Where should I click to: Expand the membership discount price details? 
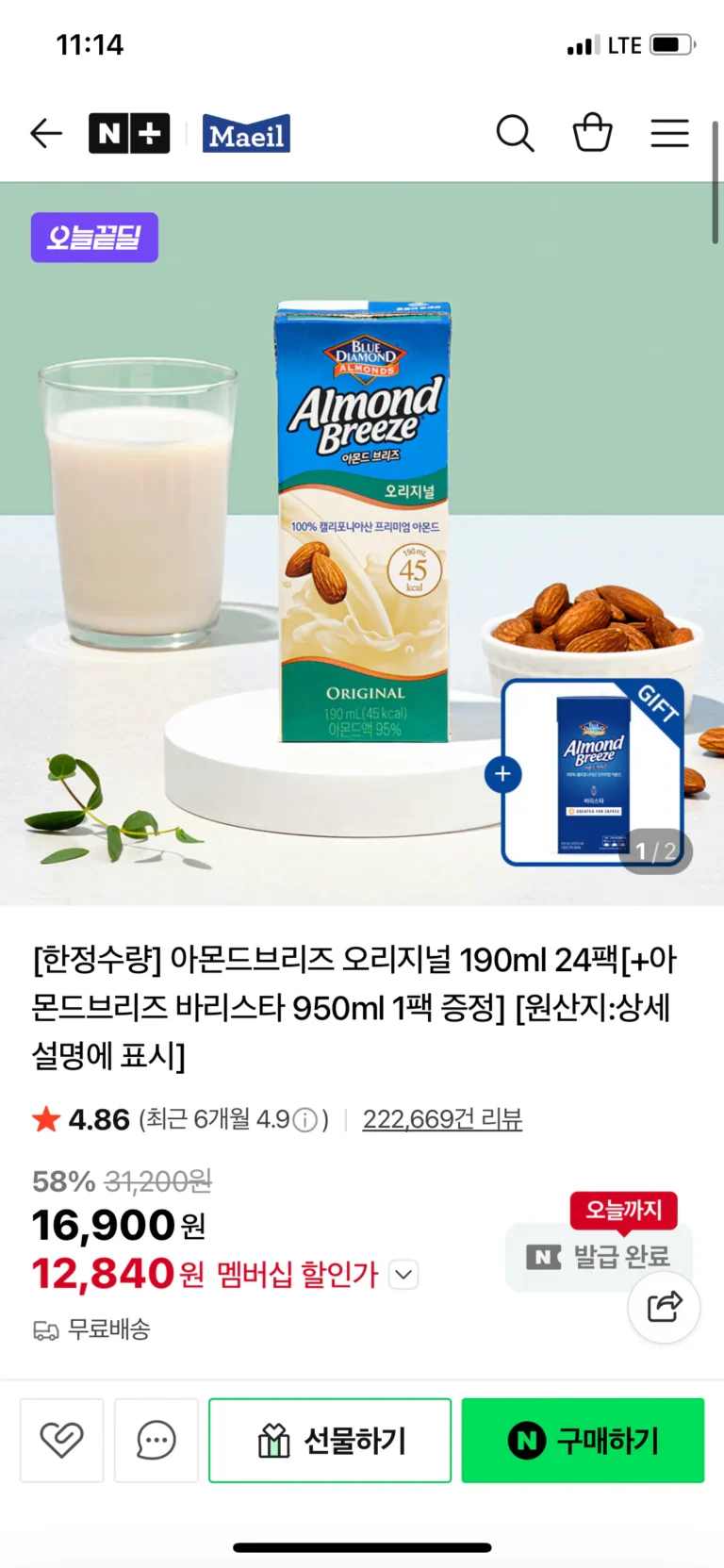(x=404, y=1275)
